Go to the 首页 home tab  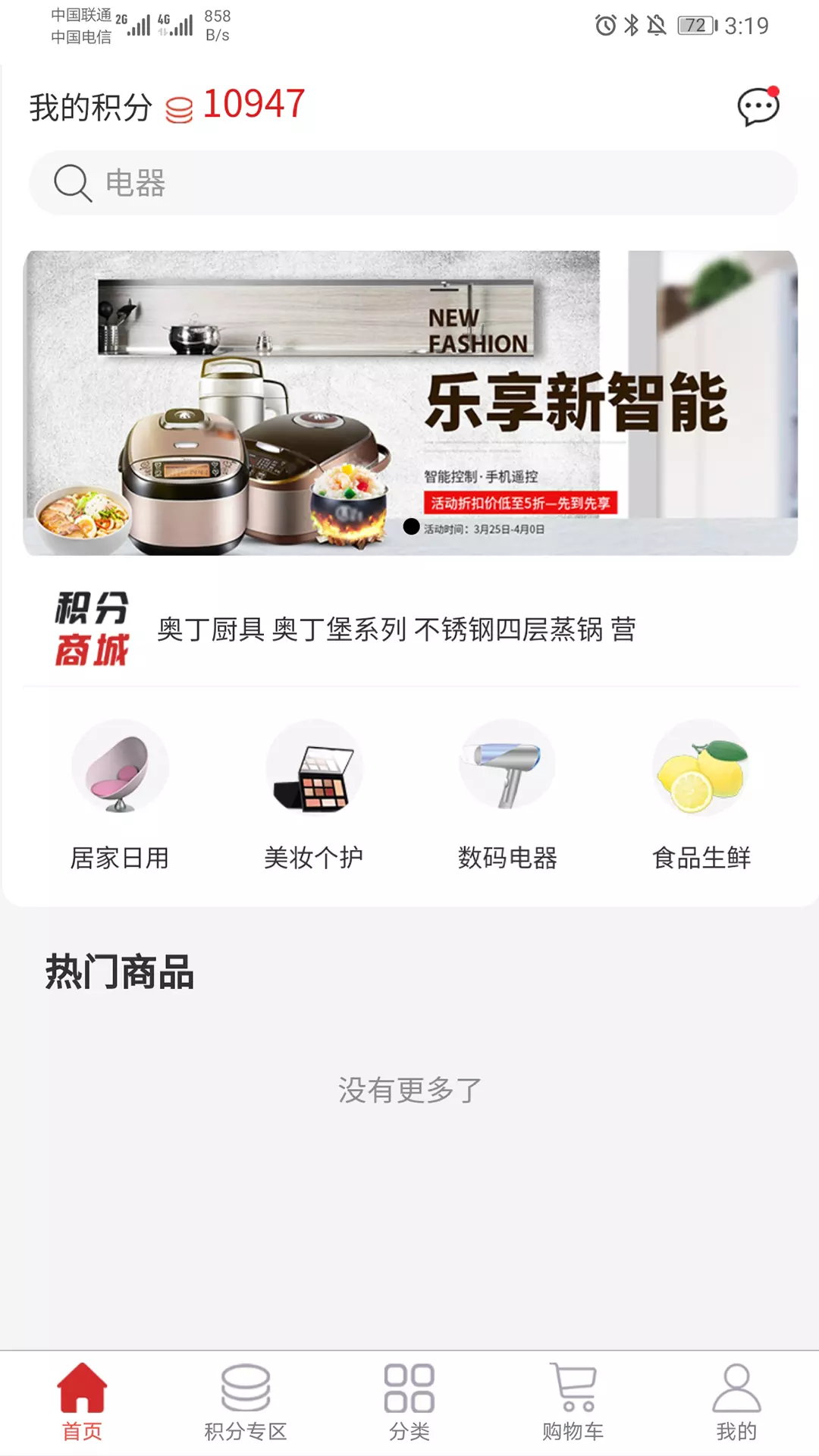[x=82, y=1403]
